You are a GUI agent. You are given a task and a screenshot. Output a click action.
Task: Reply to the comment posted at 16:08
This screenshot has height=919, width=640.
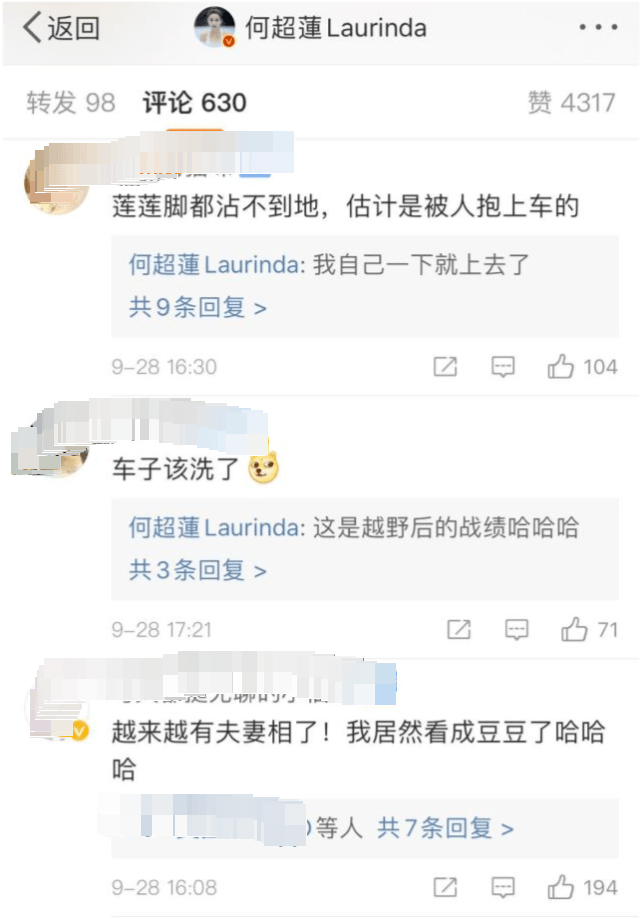(503, 887)
